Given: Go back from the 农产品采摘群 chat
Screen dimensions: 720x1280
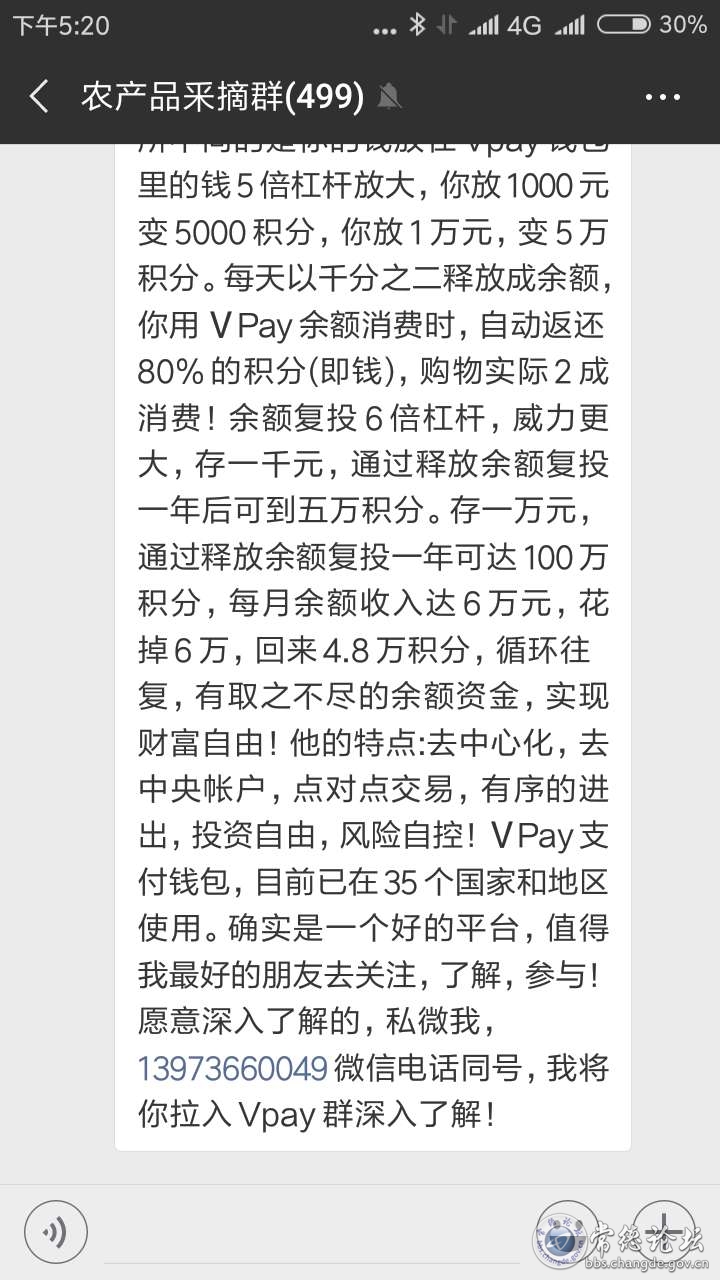Looking at the screenshot, I should 39,97.
